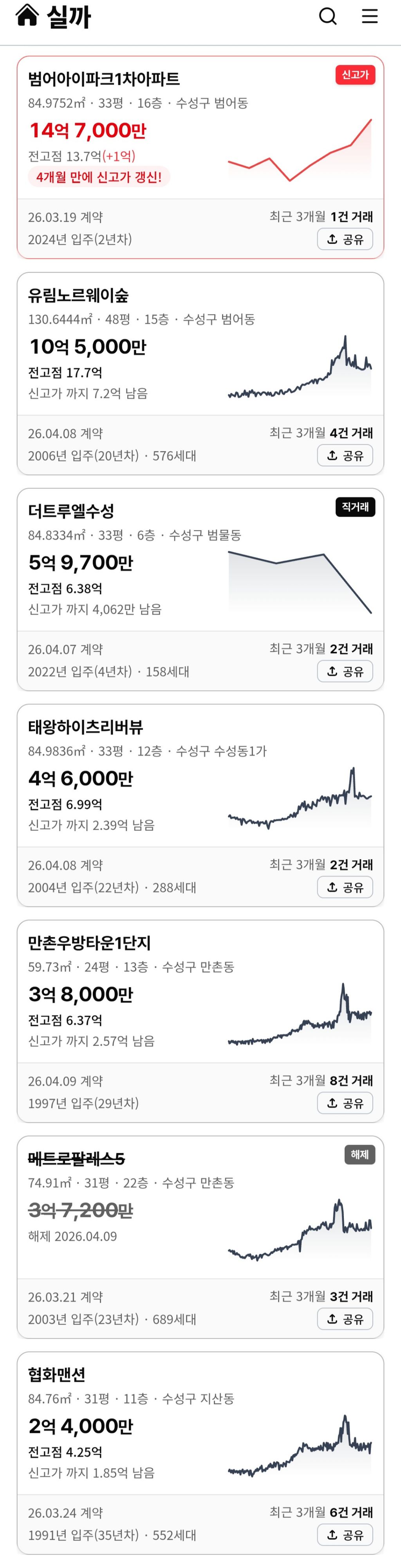Share the 범어아이파크1차아파트 deal
Screen dimensions: 401x1568
[345, 239]
